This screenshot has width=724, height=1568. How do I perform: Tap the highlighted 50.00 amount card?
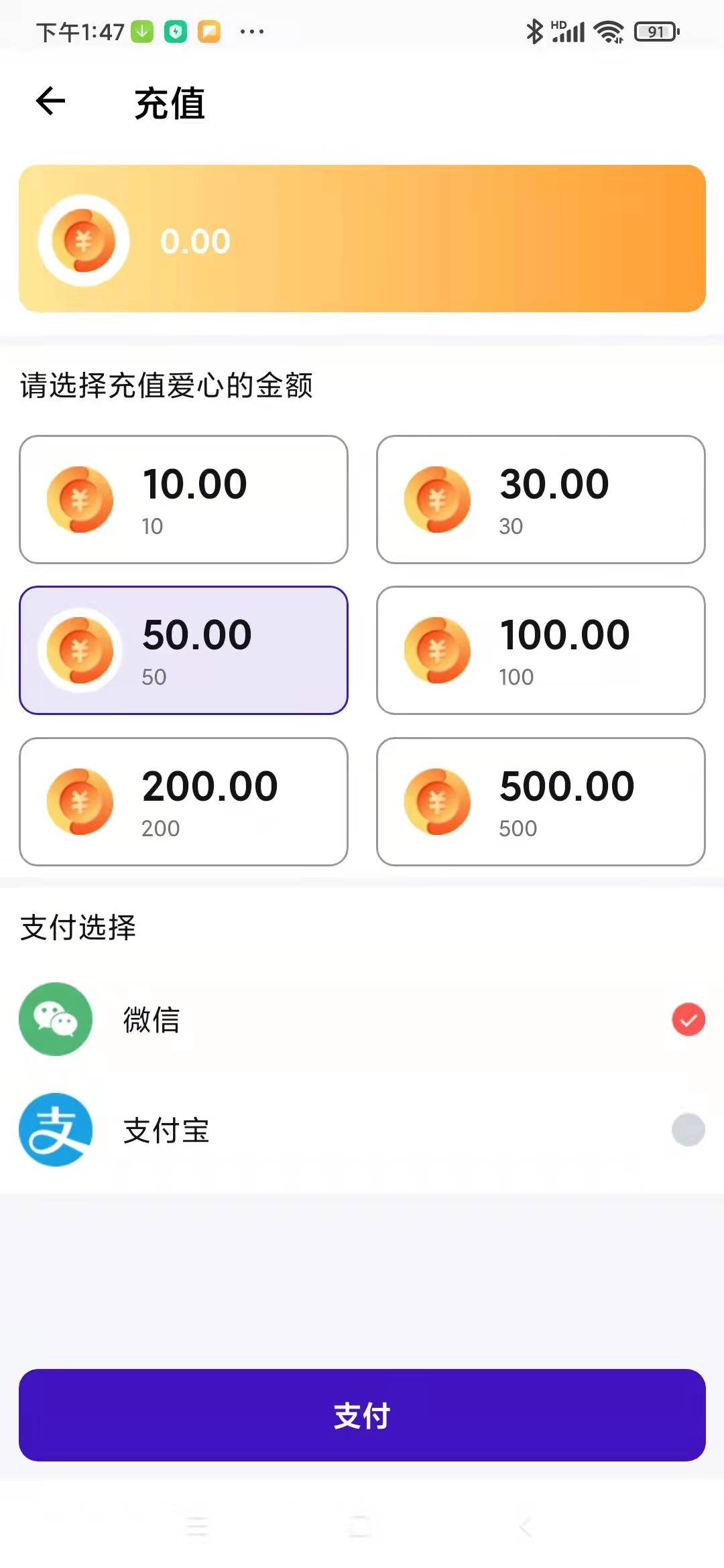click(184, 649)
